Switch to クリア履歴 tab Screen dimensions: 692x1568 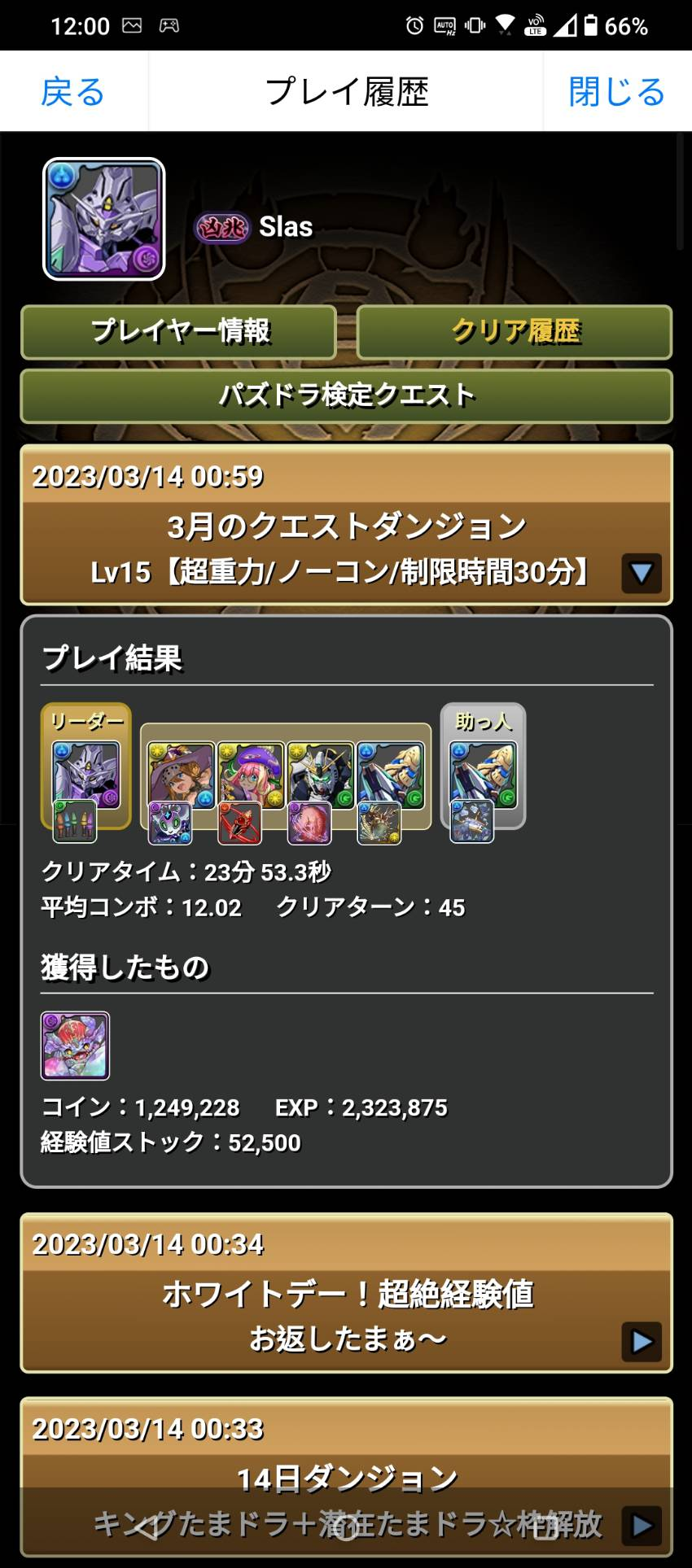[515, 332]
